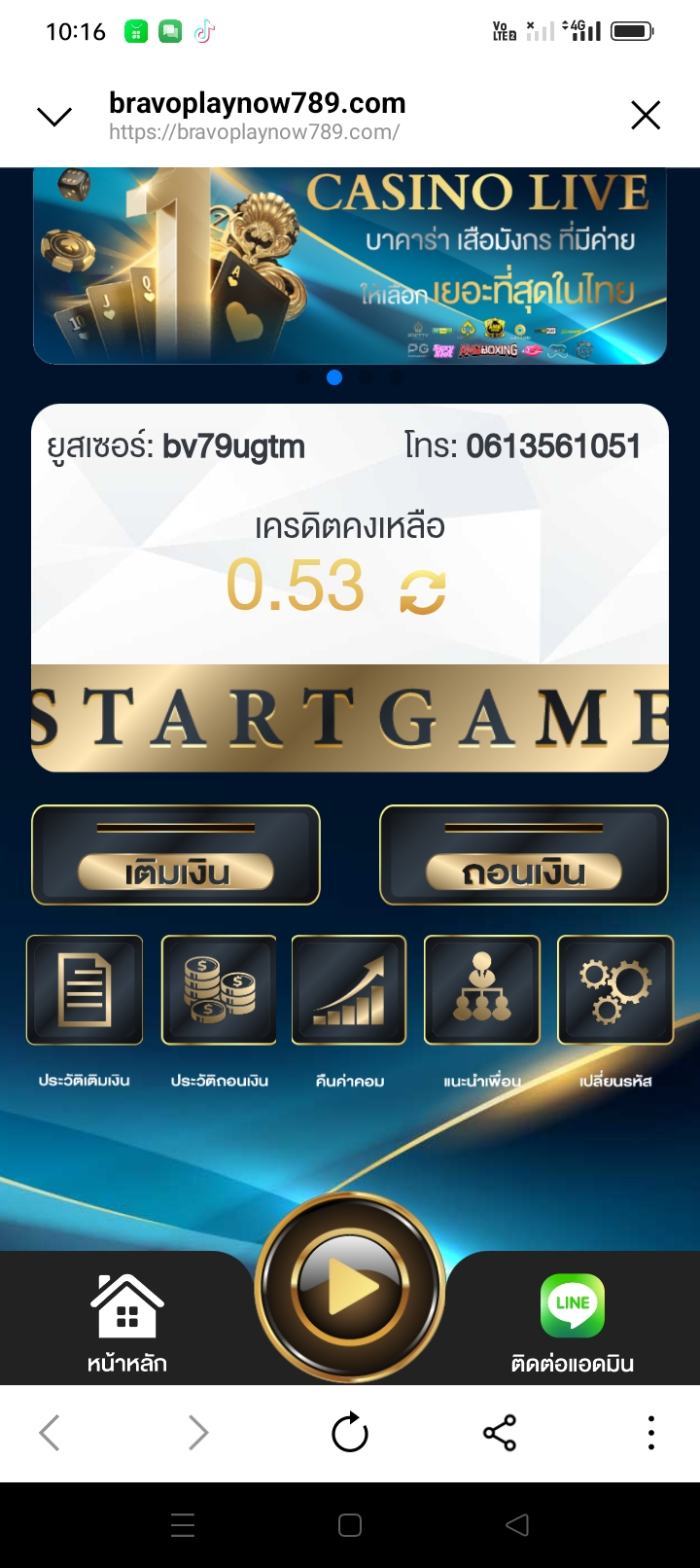Open แนะนำเพื่อน friend referral
Image resolution: width=700 pixels, height=1568 pixels.
482,991
